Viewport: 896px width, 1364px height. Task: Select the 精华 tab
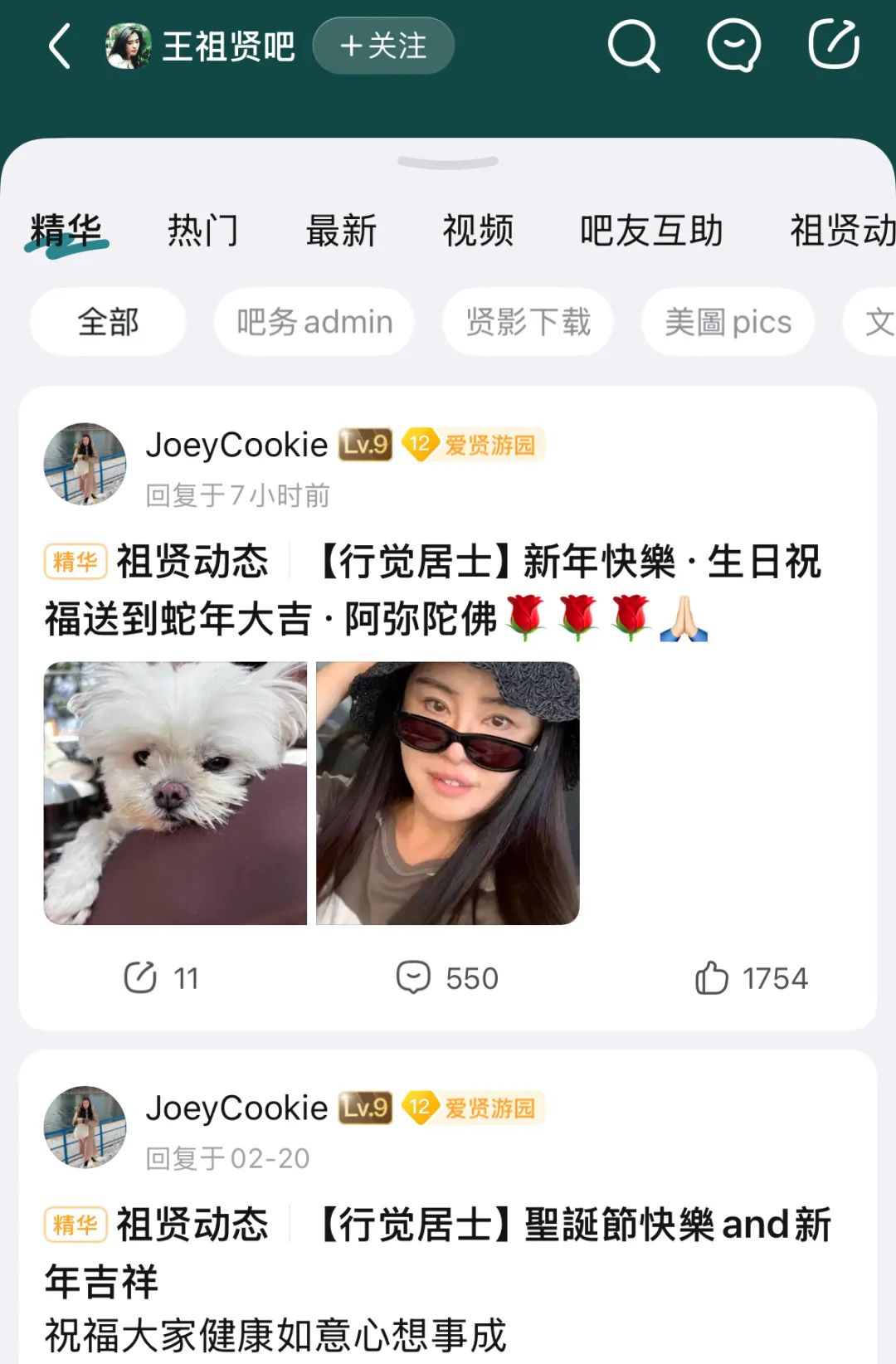pyautogui.click(x=66, y=231)
